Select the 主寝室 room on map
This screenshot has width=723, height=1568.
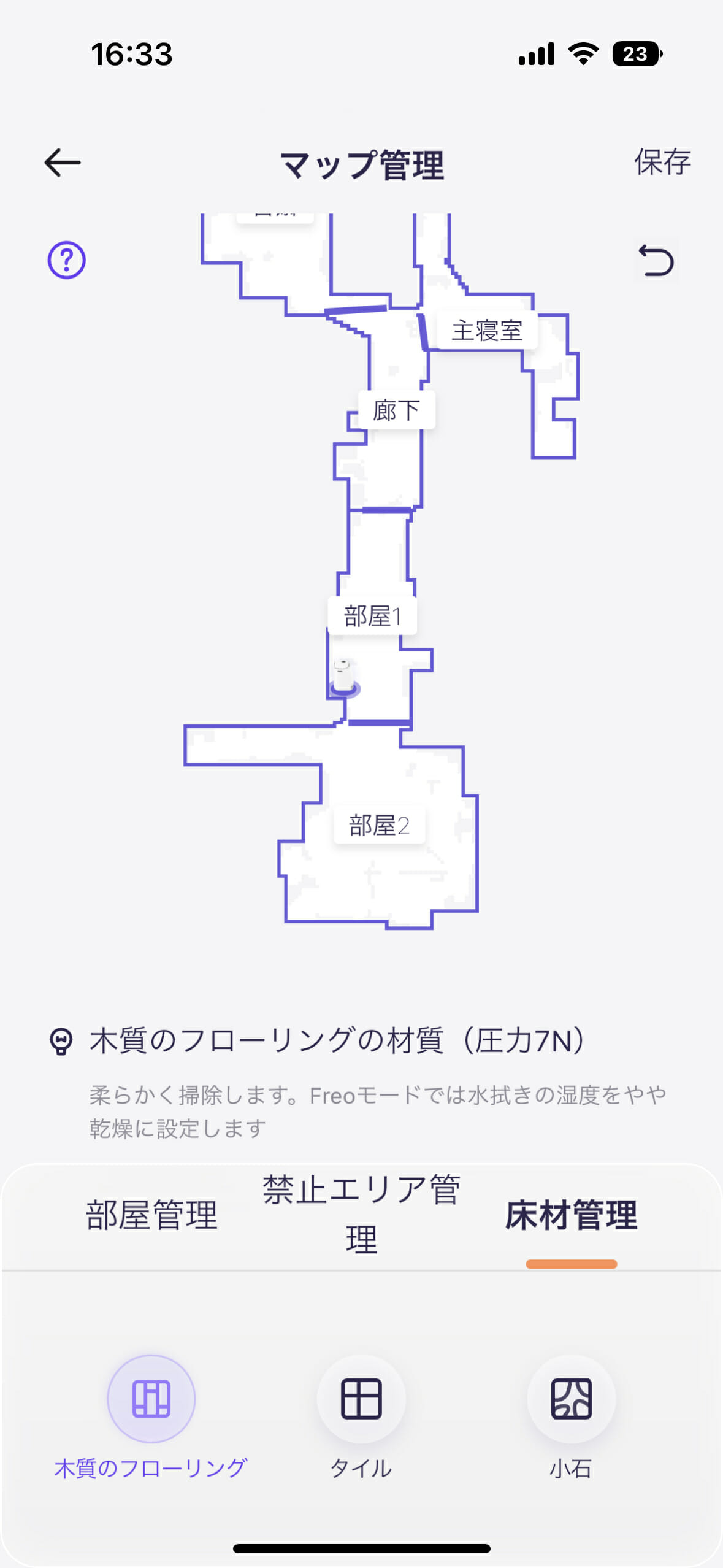click(487, 331)
